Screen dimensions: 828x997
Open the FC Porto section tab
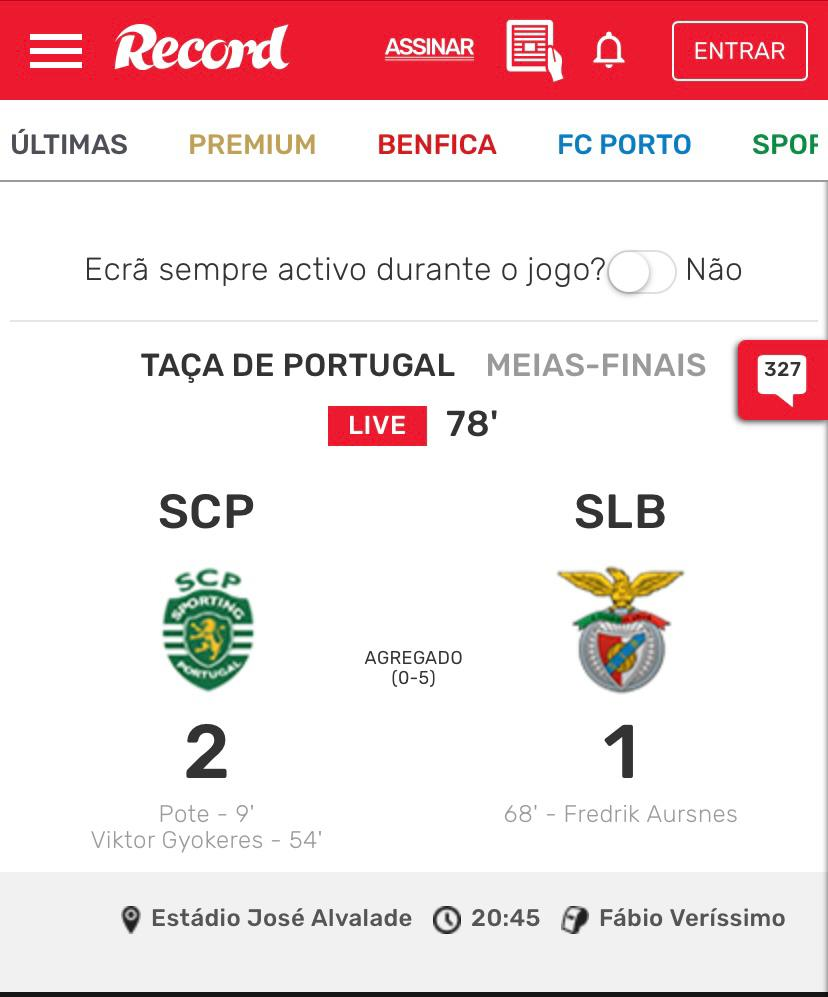(x=624, y=144)
